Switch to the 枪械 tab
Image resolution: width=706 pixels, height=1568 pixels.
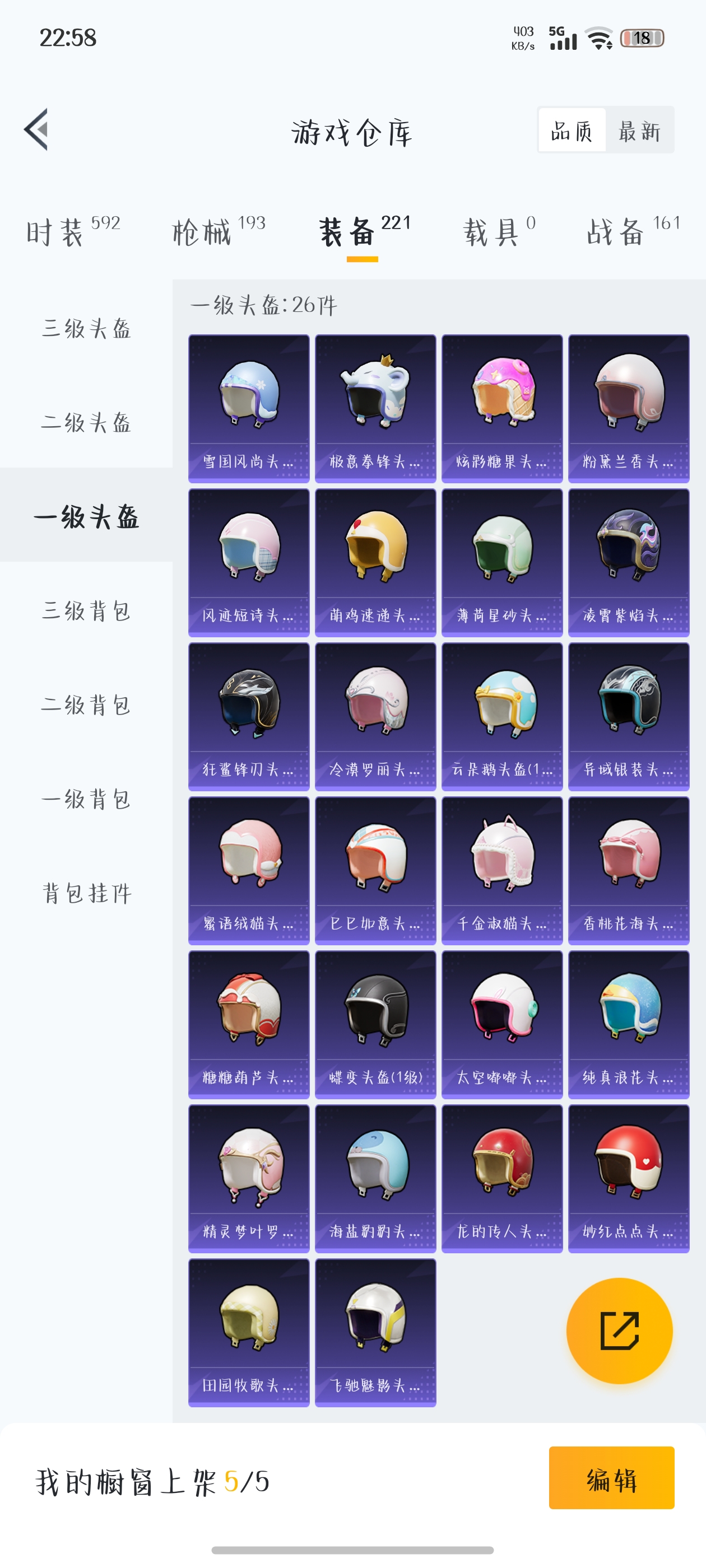[218, 231]
